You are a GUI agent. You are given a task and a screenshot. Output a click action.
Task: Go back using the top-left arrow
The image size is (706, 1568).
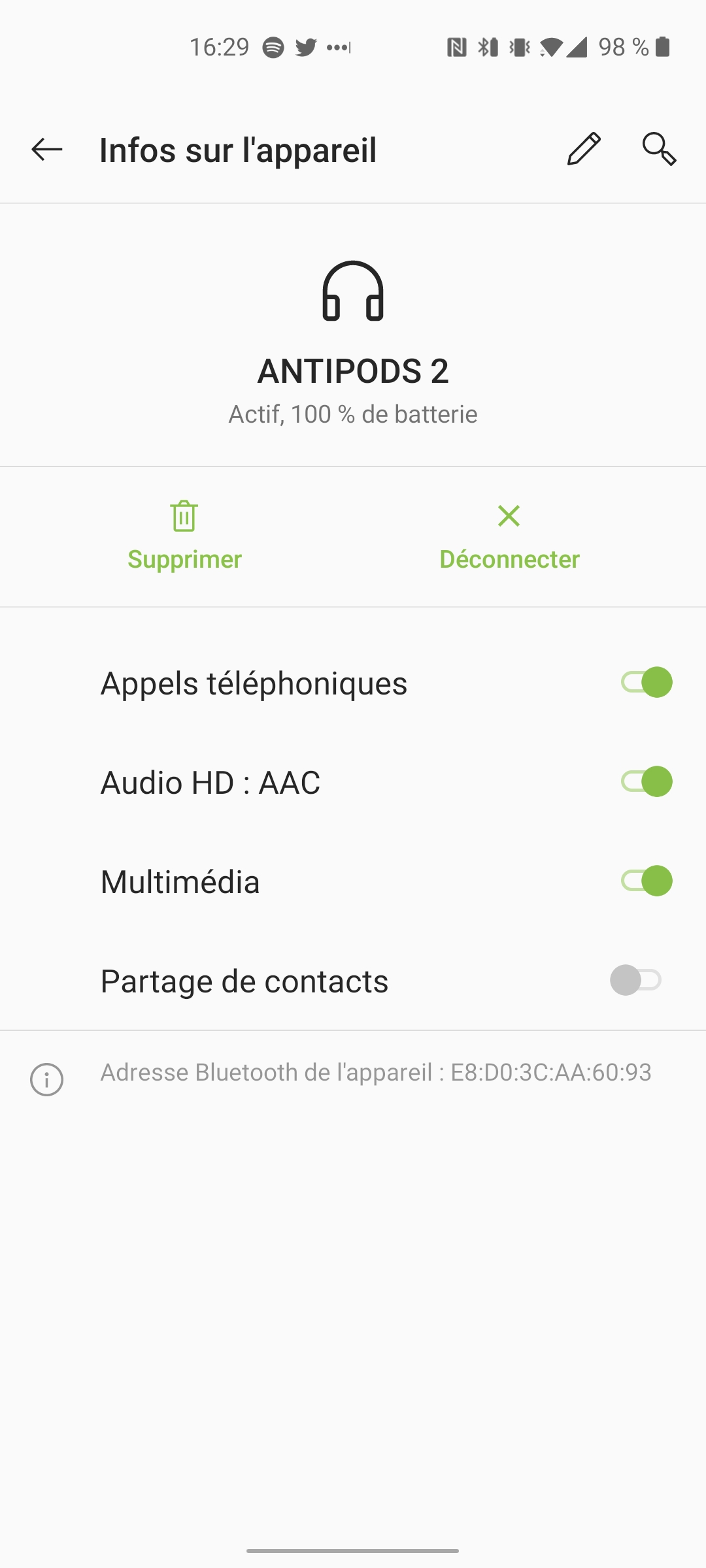pyautogui.click(x=47, y=150)
